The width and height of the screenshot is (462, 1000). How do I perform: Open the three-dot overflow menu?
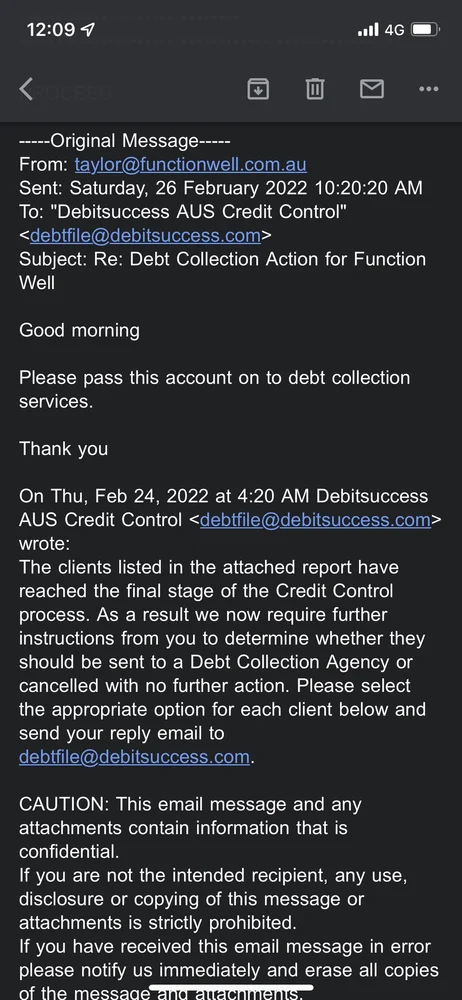(x=428, y=89)
